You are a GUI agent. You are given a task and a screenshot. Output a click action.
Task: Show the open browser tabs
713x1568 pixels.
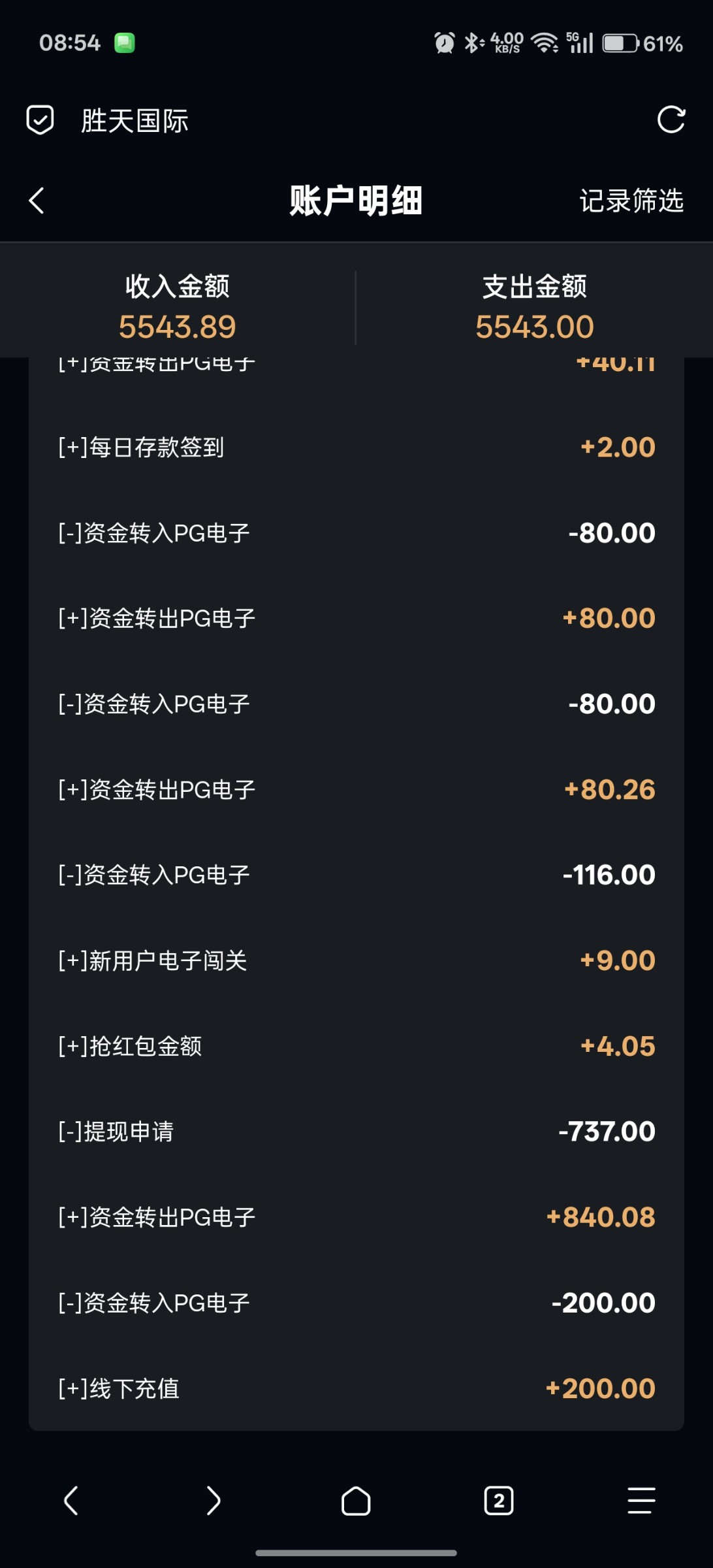[x=499, y=1500]
